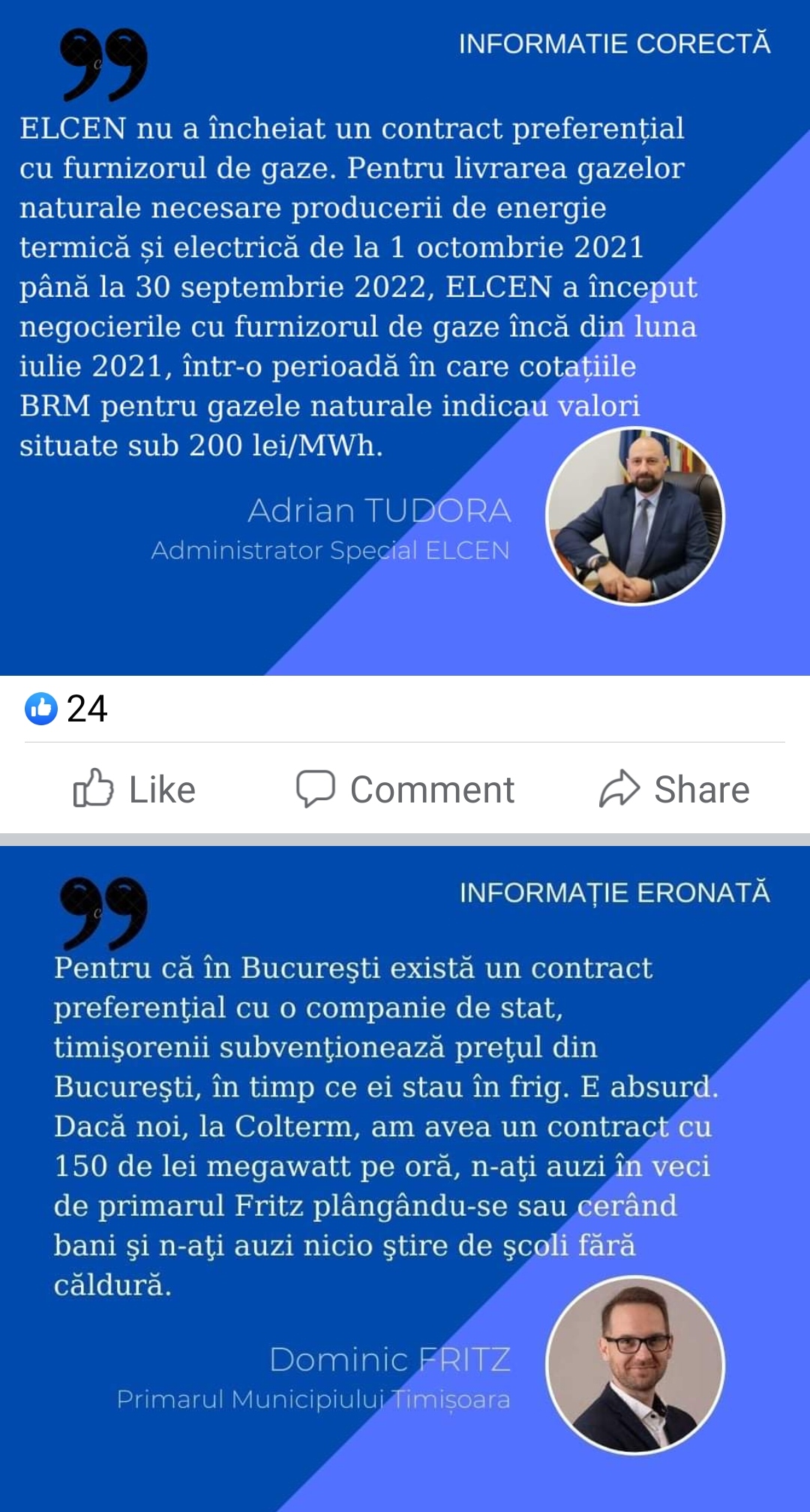Comment on the Adrian Tudora post
810x1512 pixels.
(x=405, y=789)
